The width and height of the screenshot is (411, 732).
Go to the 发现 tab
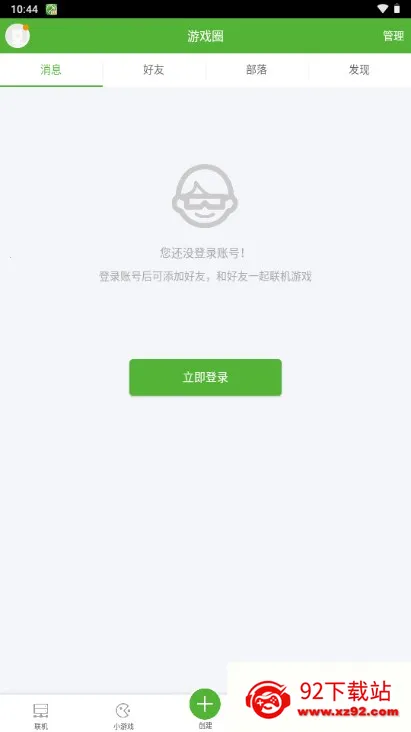[x=359, y=70]
